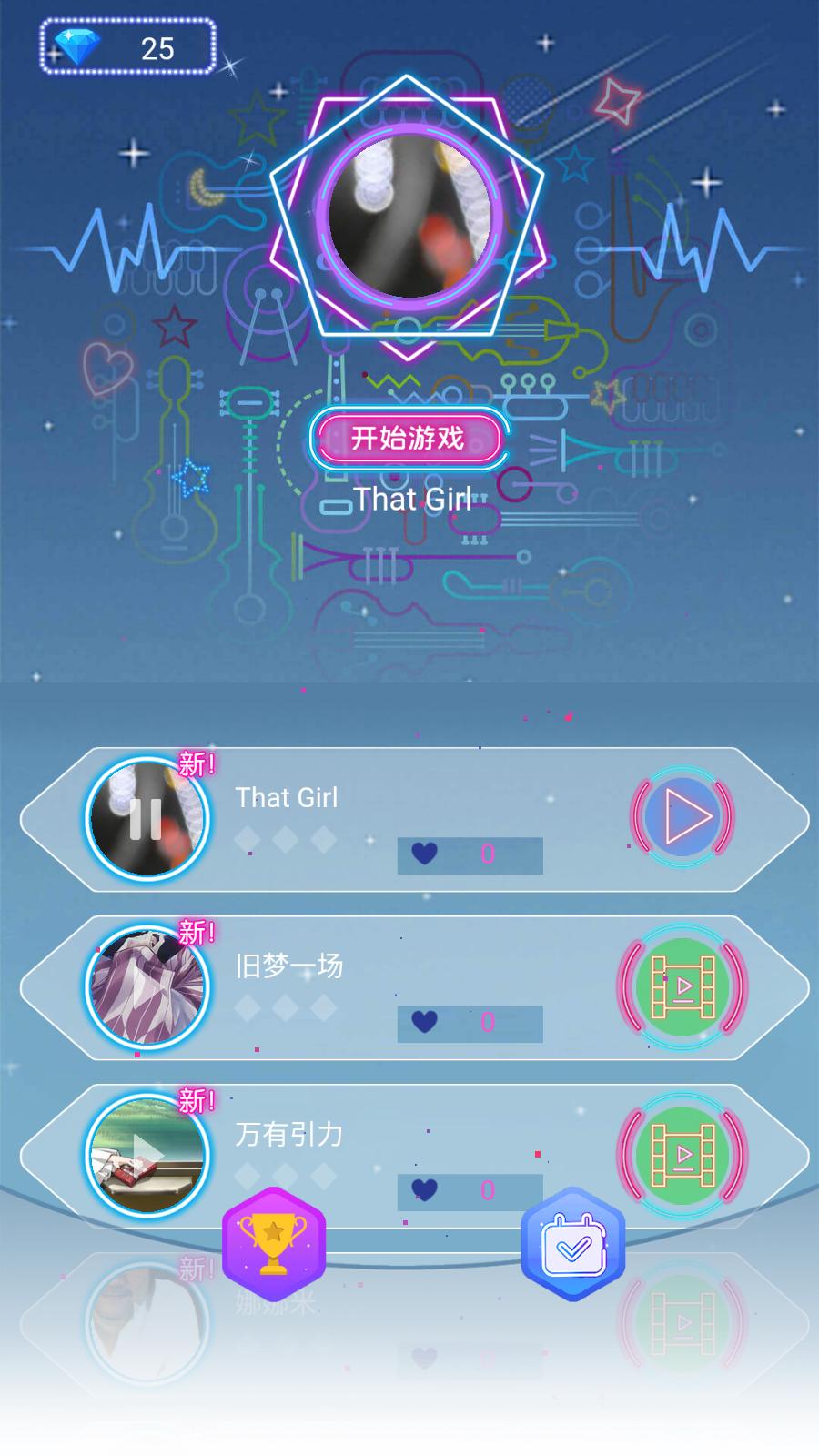
Task: Open the daily check-in calendar
Action: pyautogui.click(x=573, y=1244)
